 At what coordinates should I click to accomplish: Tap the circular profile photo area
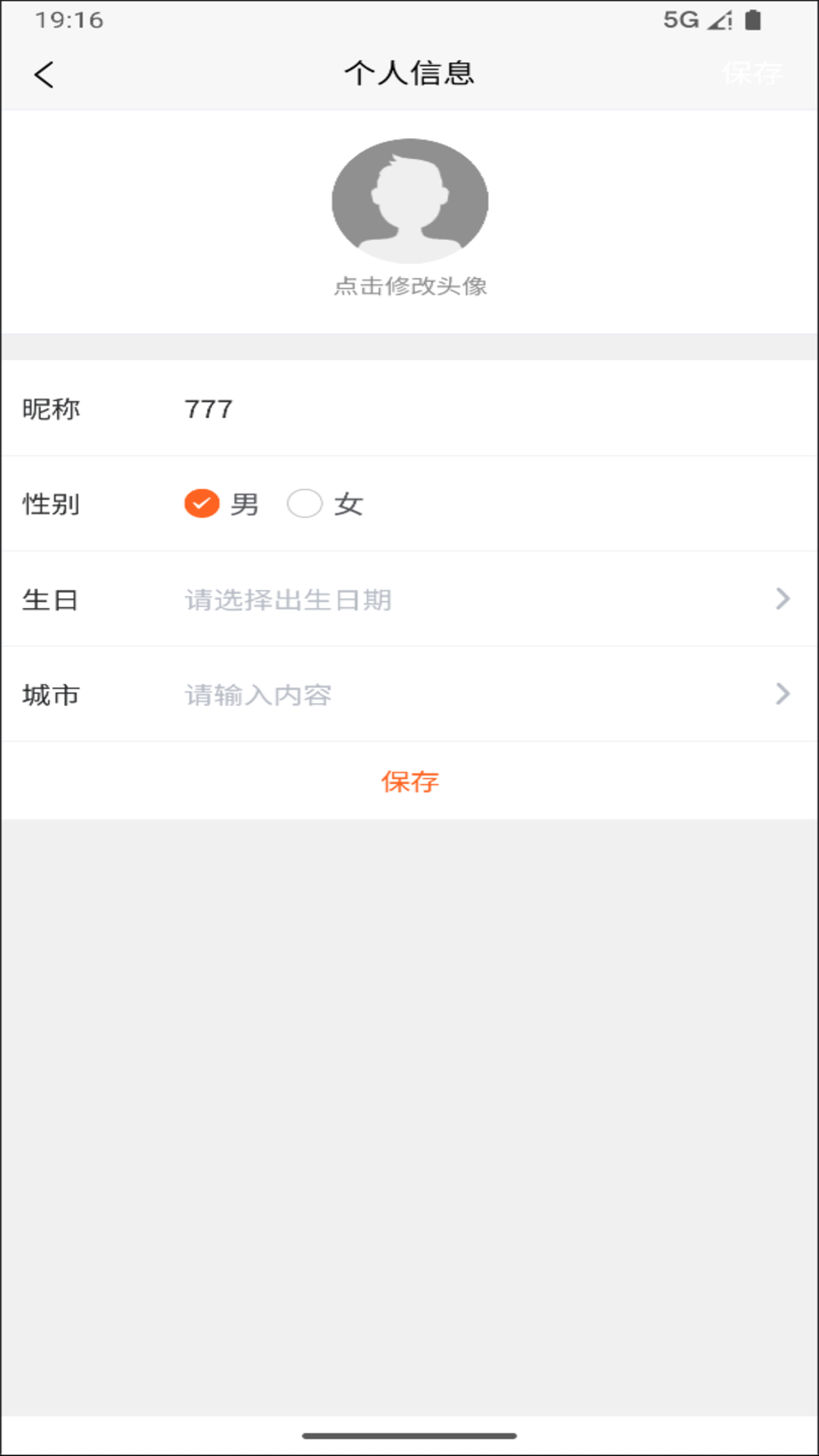click(x=409, y=199)
